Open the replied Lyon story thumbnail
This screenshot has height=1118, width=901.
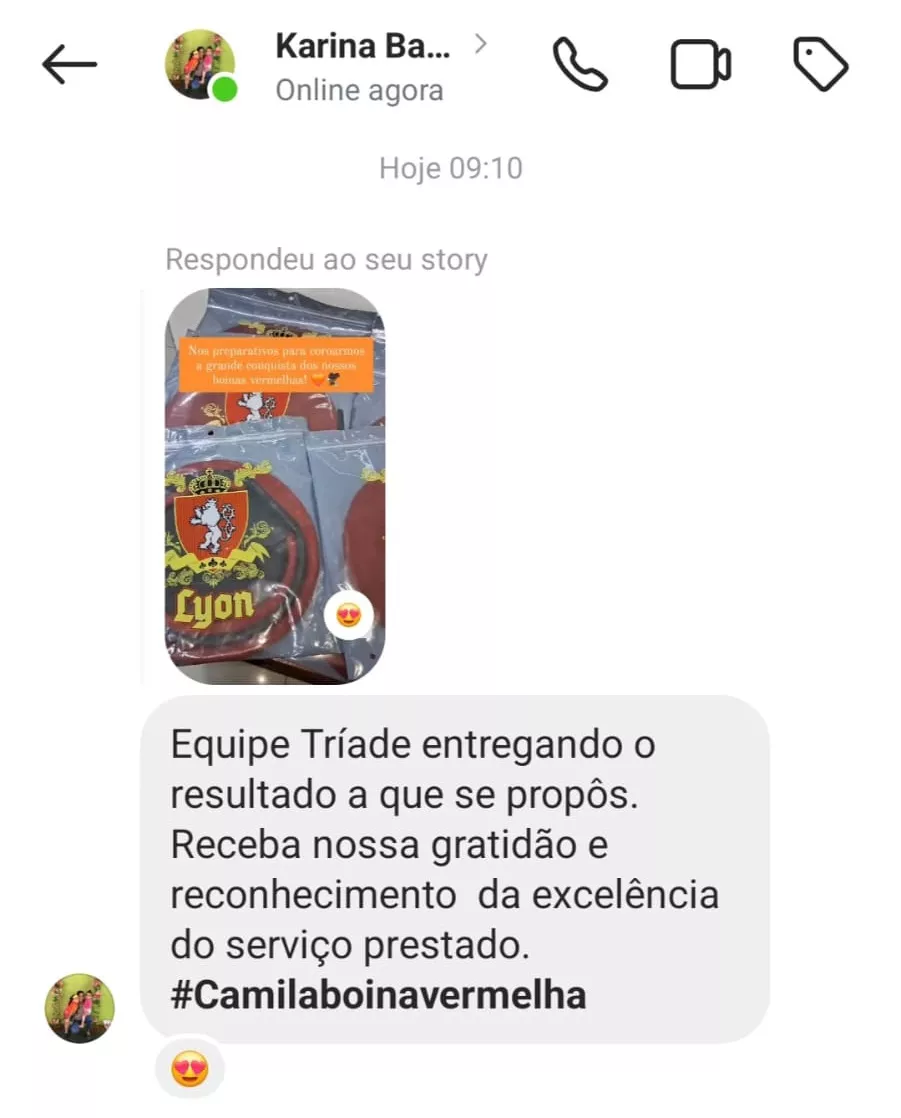tap(274, 486)
